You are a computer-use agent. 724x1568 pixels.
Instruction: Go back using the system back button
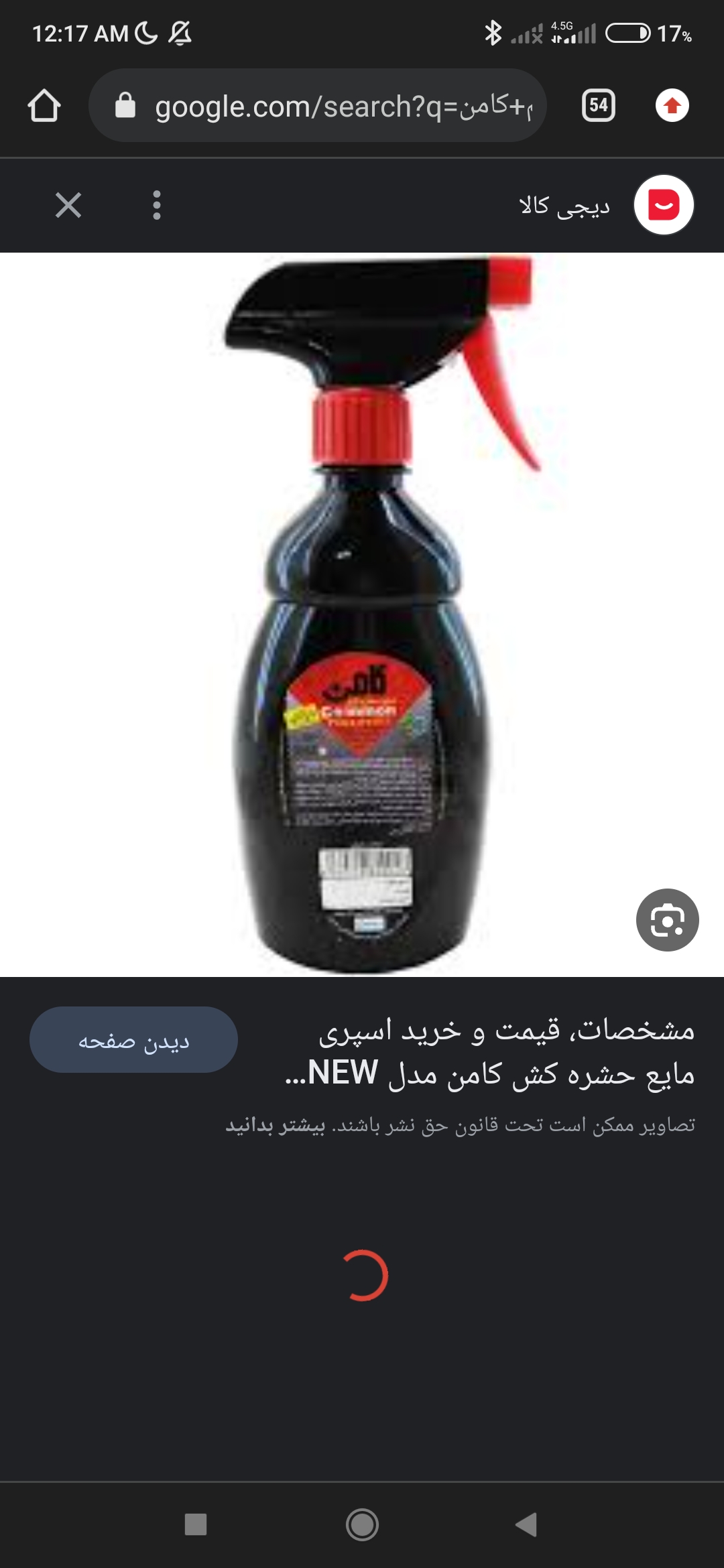[527, 1524]
